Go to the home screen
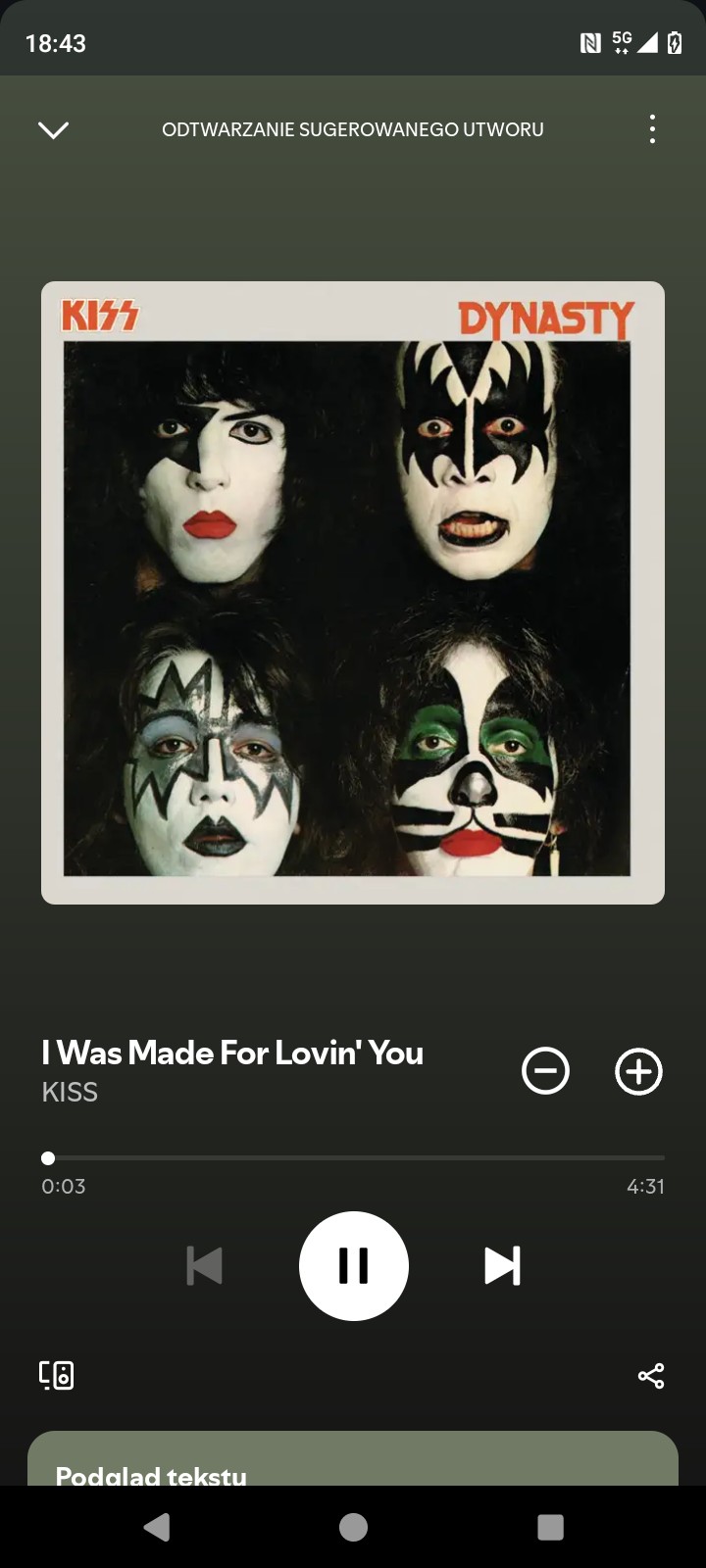Image resolution: width=706 pixels, height=1568 pixels. tap(353, 1527)
